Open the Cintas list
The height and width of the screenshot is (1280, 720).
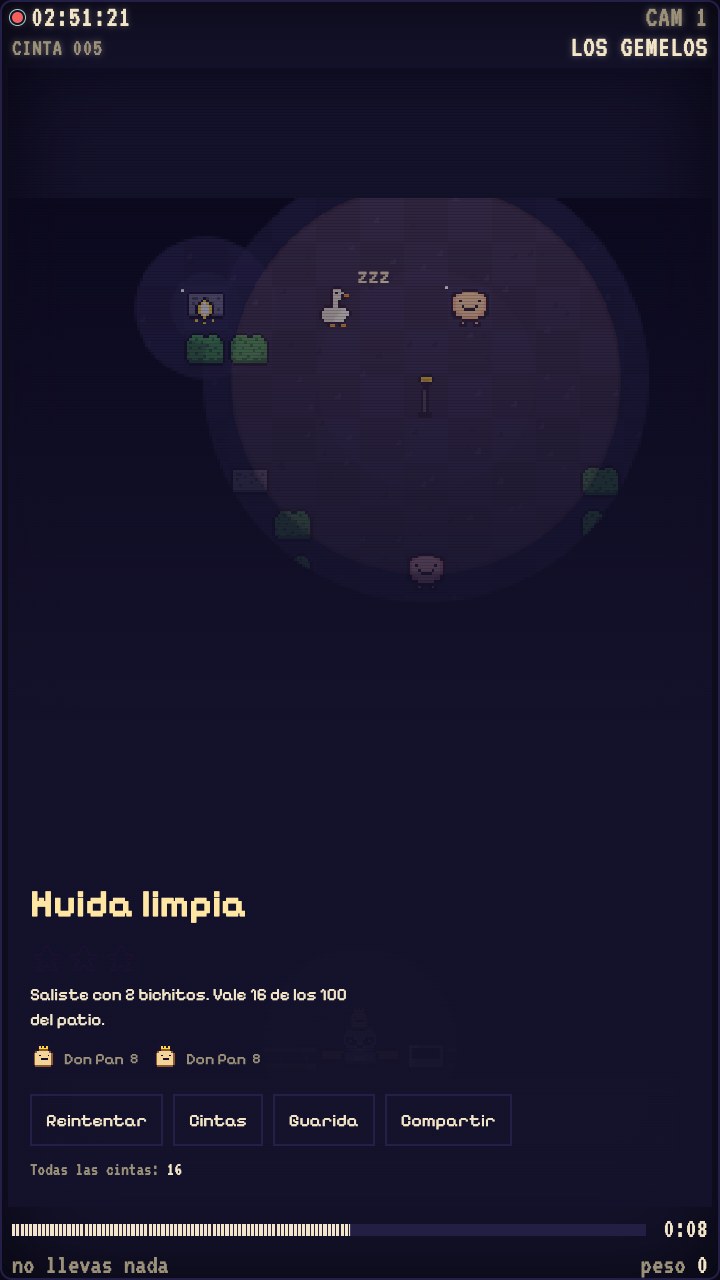click(x=218, y=1120)
